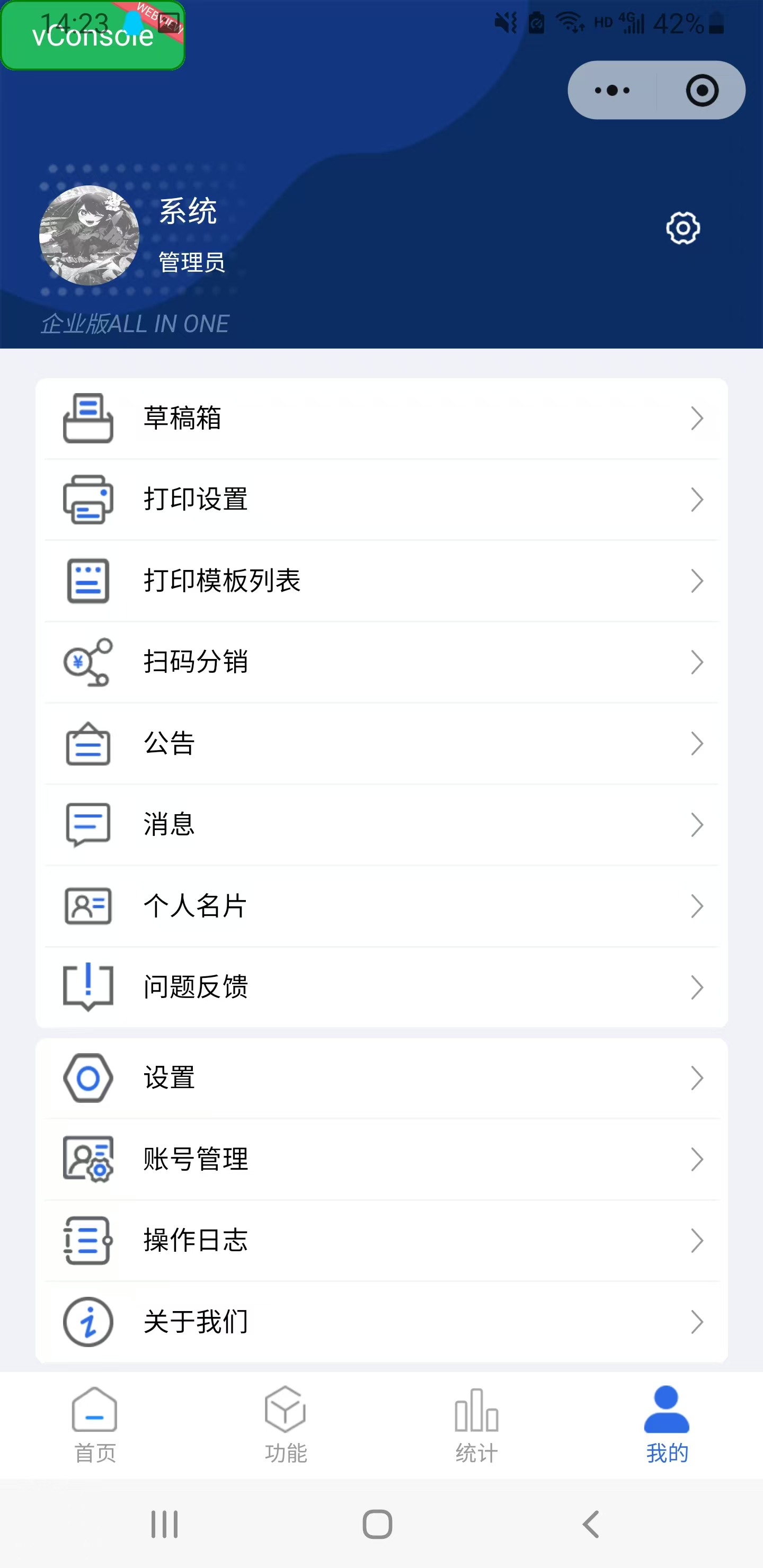This screenshot has height=1568, width=763.
Task: Open 草稿箱 drafts box
Action: 381,418
